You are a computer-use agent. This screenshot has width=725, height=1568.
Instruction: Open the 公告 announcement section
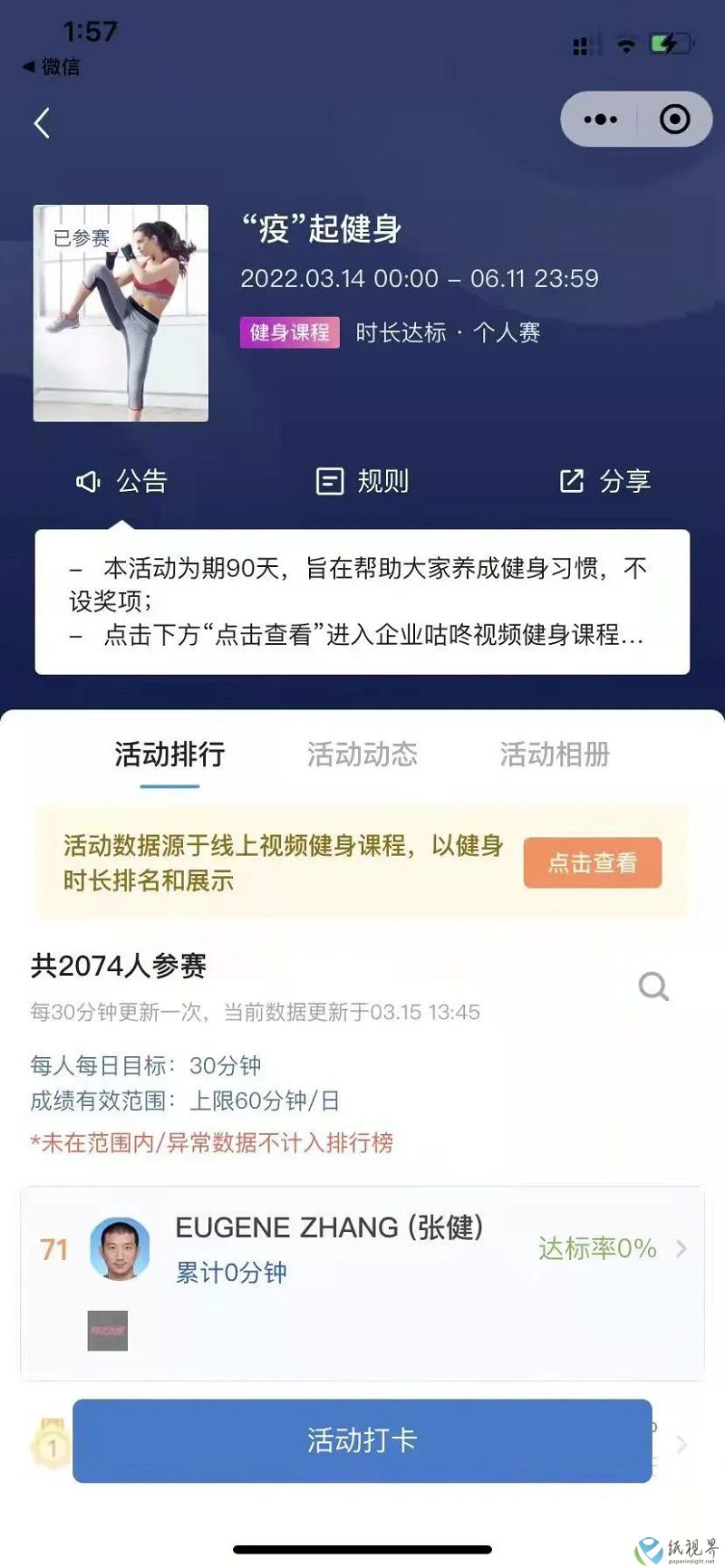tap(121, 481)
